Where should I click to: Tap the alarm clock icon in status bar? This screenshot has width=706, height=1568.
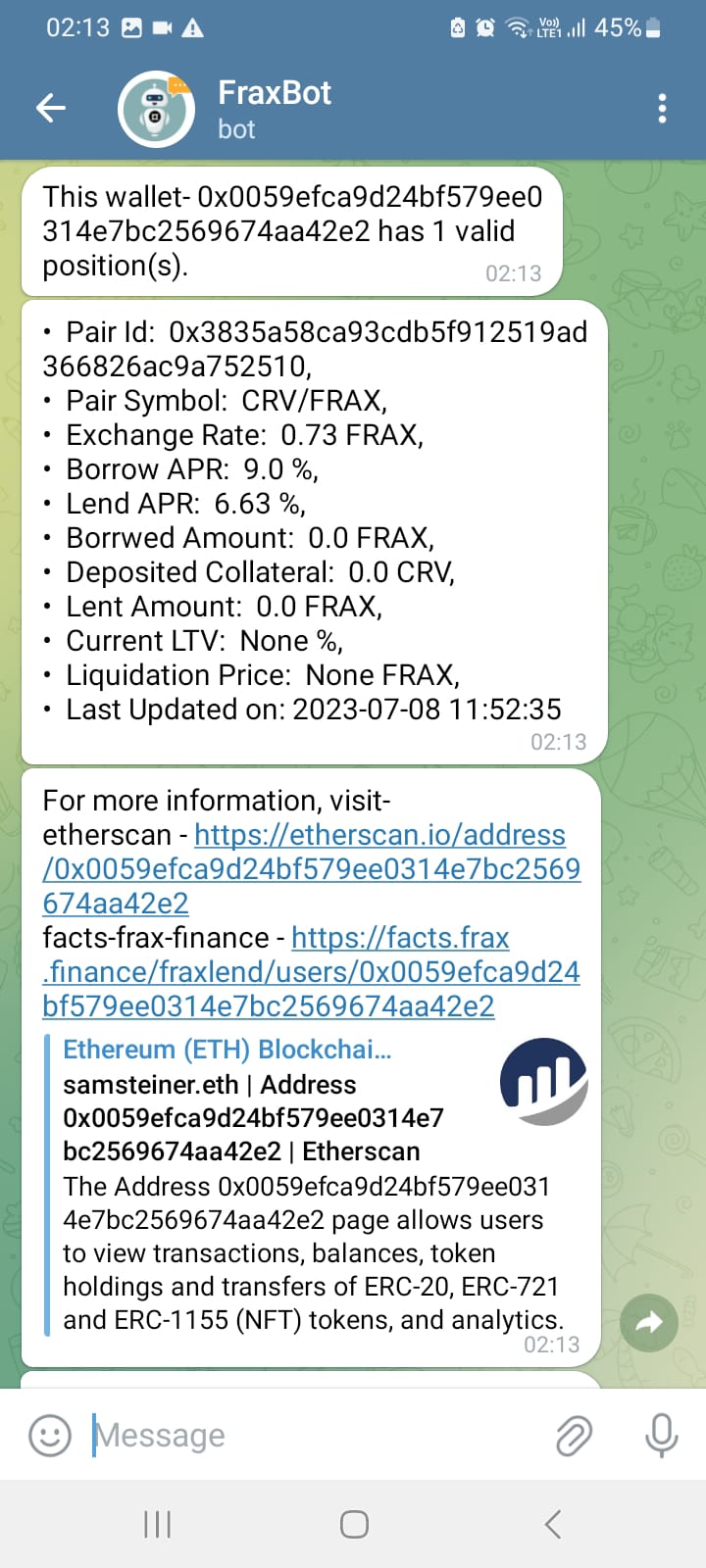pyautogui.click(x=482, y=27)
